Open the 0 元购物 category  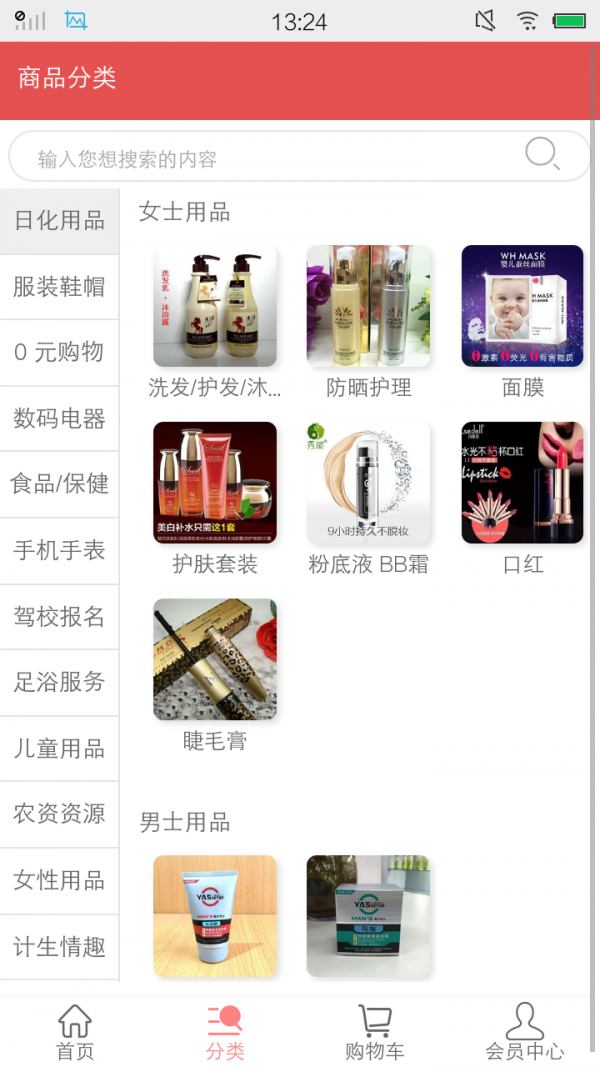(x=59, y=352)
